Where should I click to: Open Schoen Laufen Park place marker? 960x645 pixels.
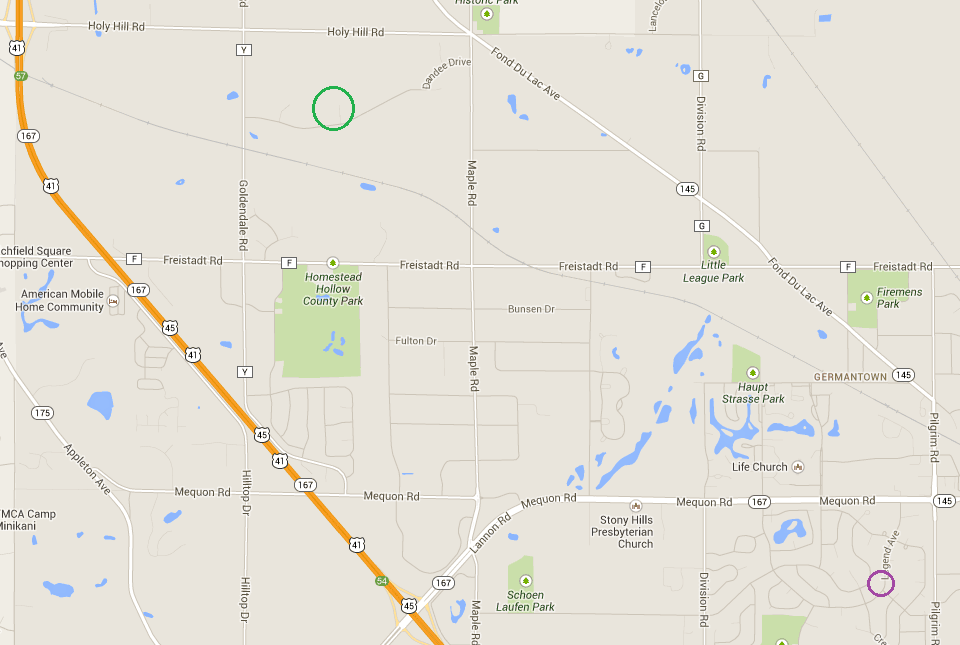pos(525,581)
